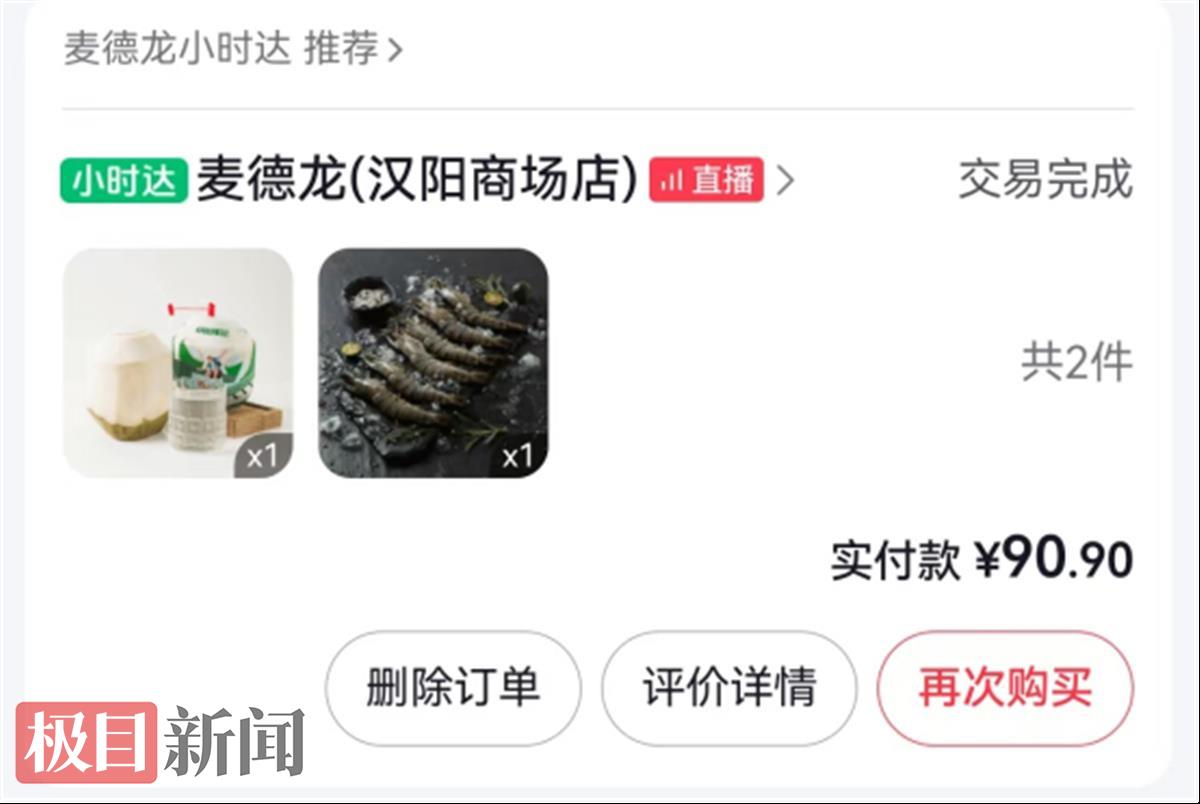Image resolution: width=1200 pixels, height=804 pixels.
Task: Open the coconut product thumbnail
Action: [x=178, y=363]
